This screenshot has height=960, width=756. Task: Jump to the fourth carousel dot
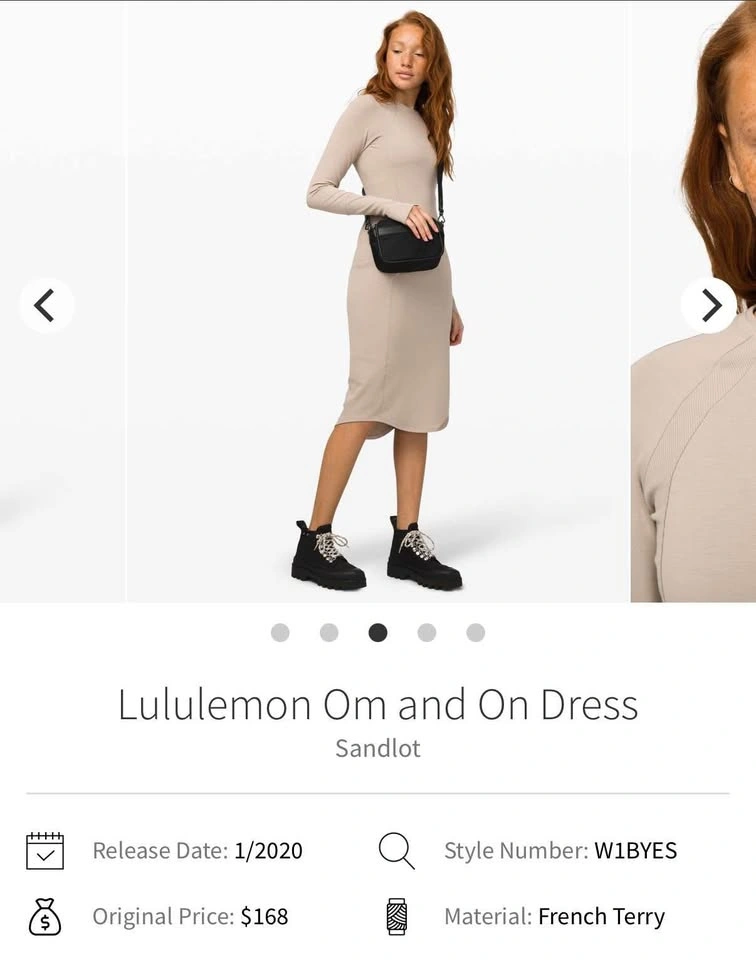point(427,632)
